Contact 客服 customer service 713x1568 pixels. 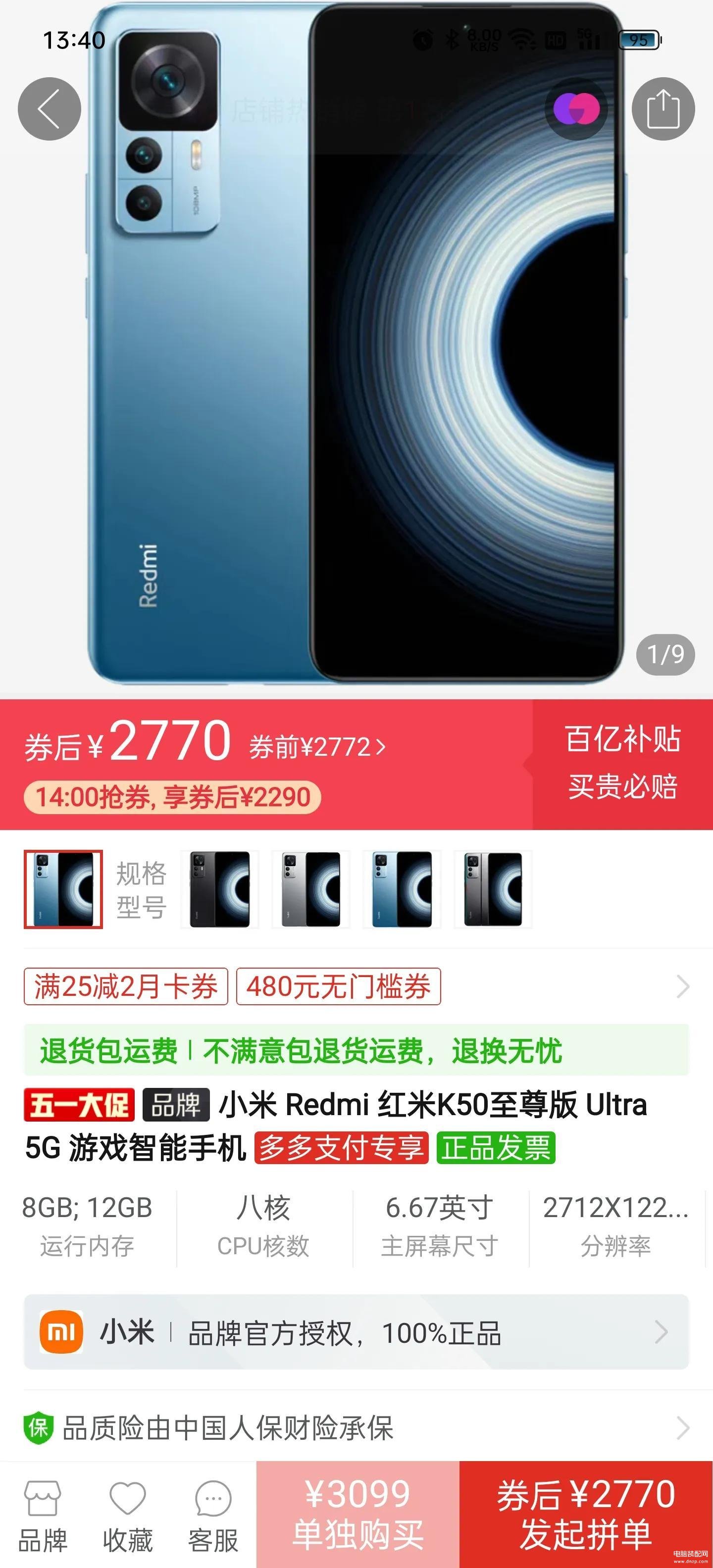pyautogui.click(x=213, y=1516)
